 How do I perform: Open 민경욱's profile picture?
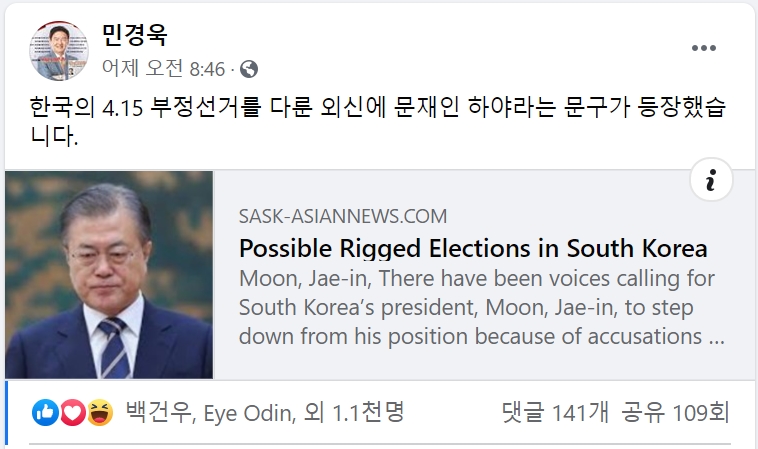58,49
